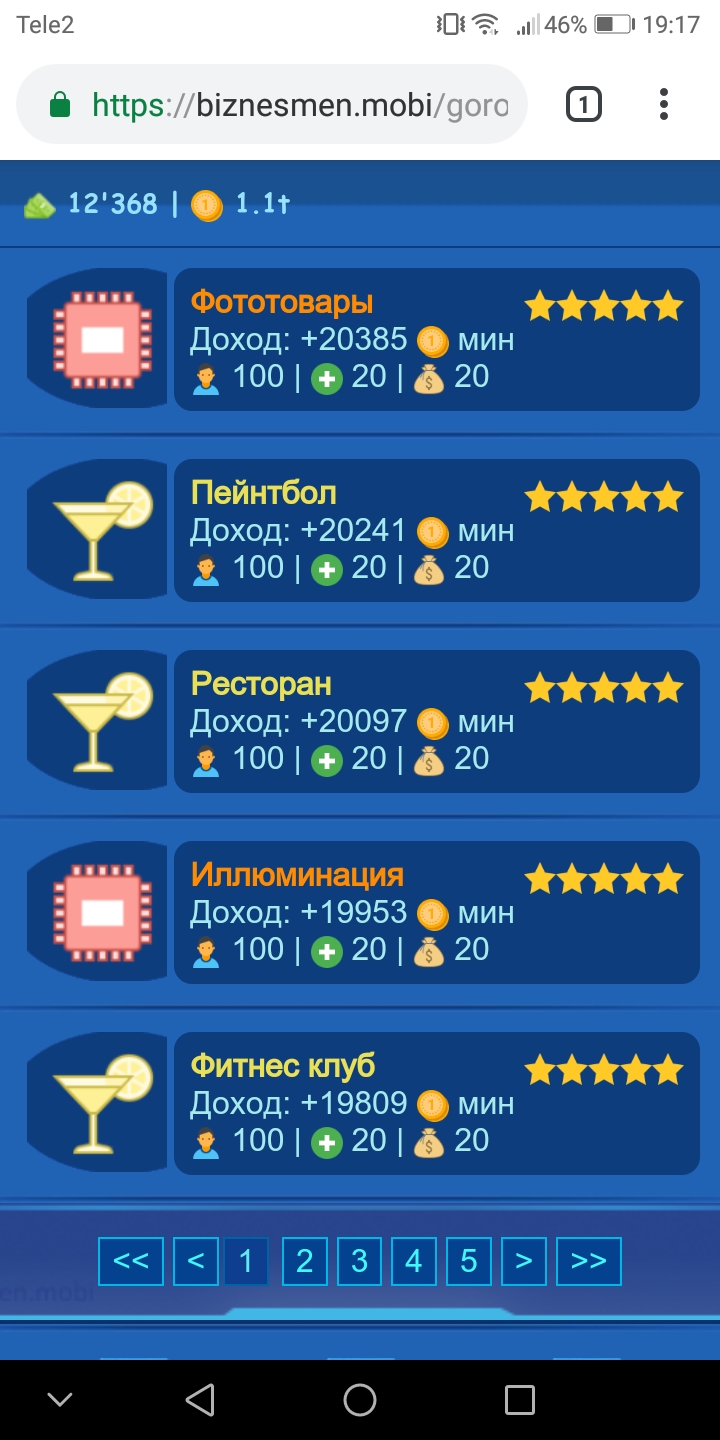Open the Фототовары business entry
Screen dimensions: 720x1440
pos(282,302)
